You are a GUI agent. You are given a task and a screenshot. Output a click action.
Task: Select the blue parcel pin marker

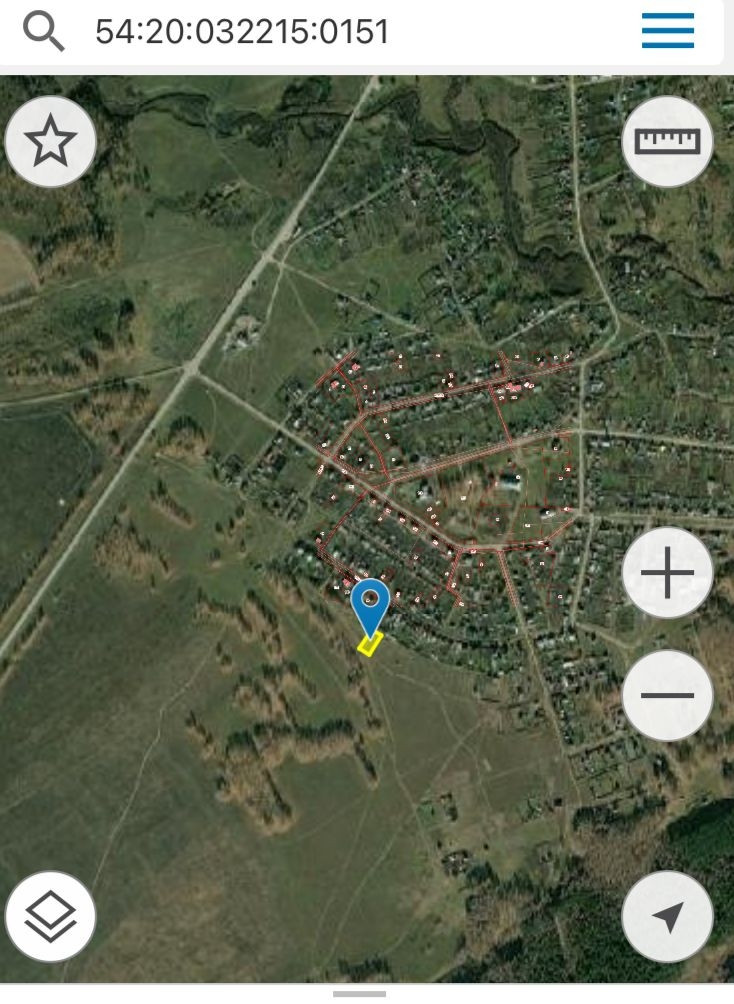point(370,604)
